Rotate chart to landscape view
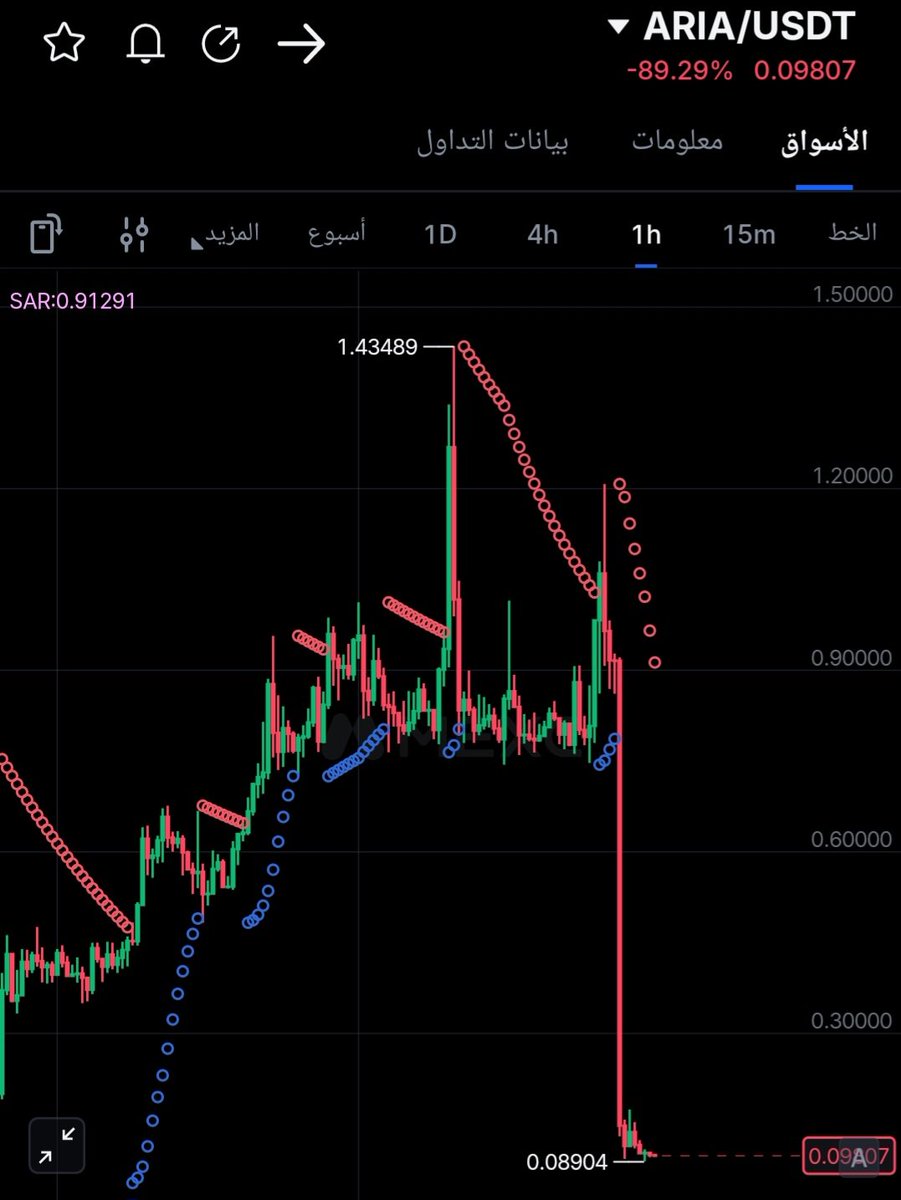This screenshot has height=1200, width=901. tap(45, 235)
